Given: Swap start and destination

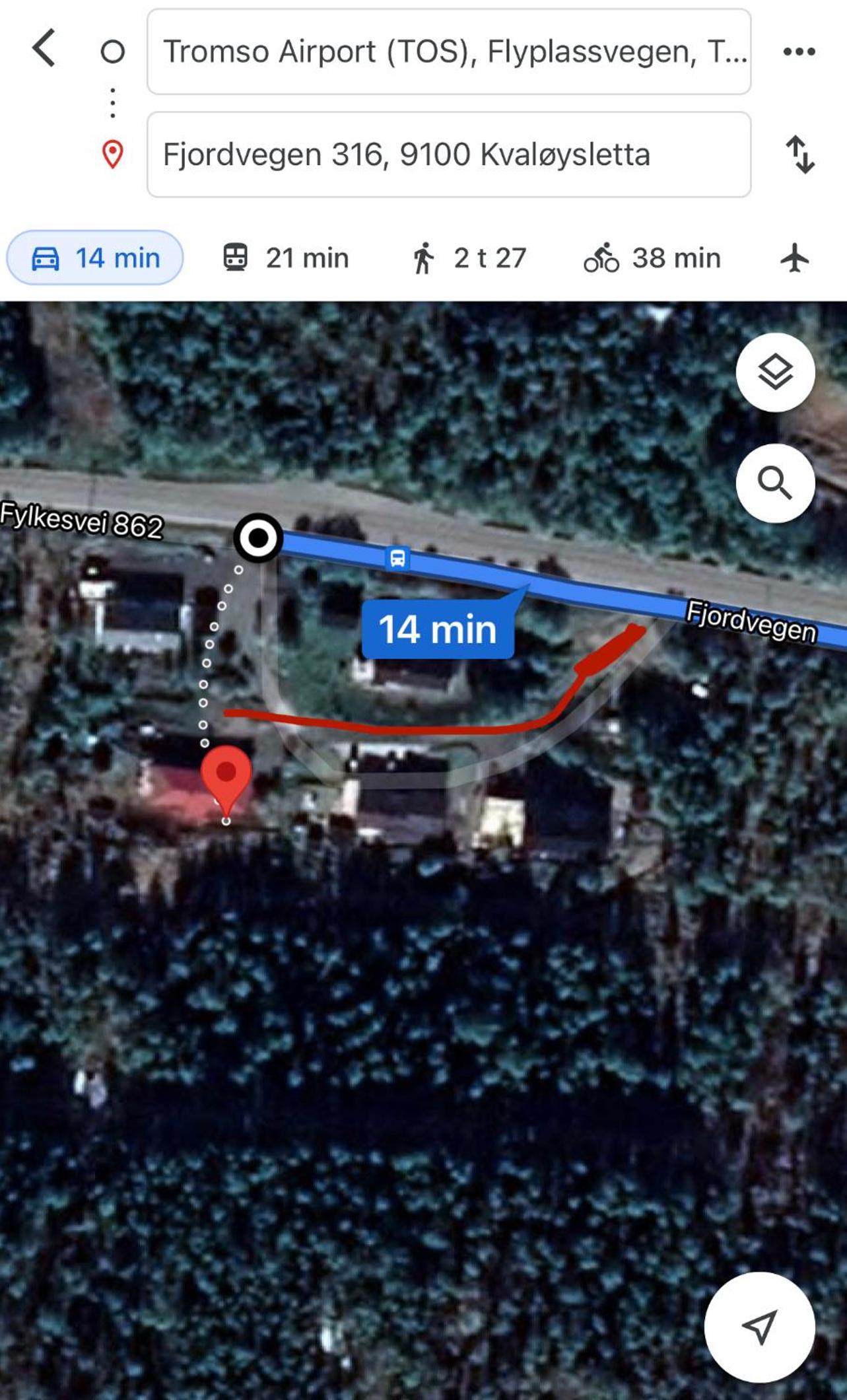Looking at the screenshot, I should tap(799, 155).
